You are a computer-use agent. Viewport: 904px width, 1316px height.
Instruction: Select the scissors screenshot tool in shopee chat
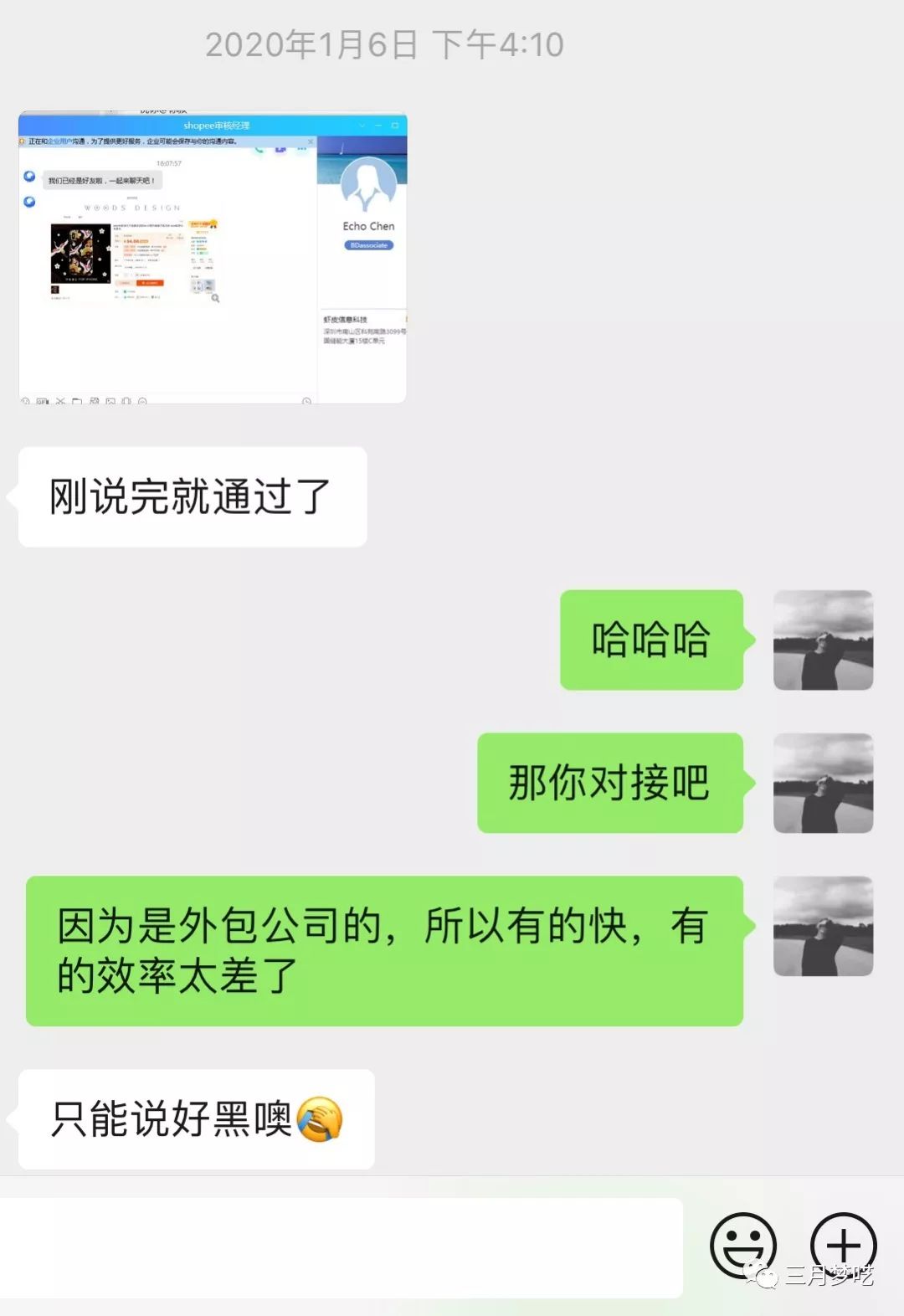[59, 402]
